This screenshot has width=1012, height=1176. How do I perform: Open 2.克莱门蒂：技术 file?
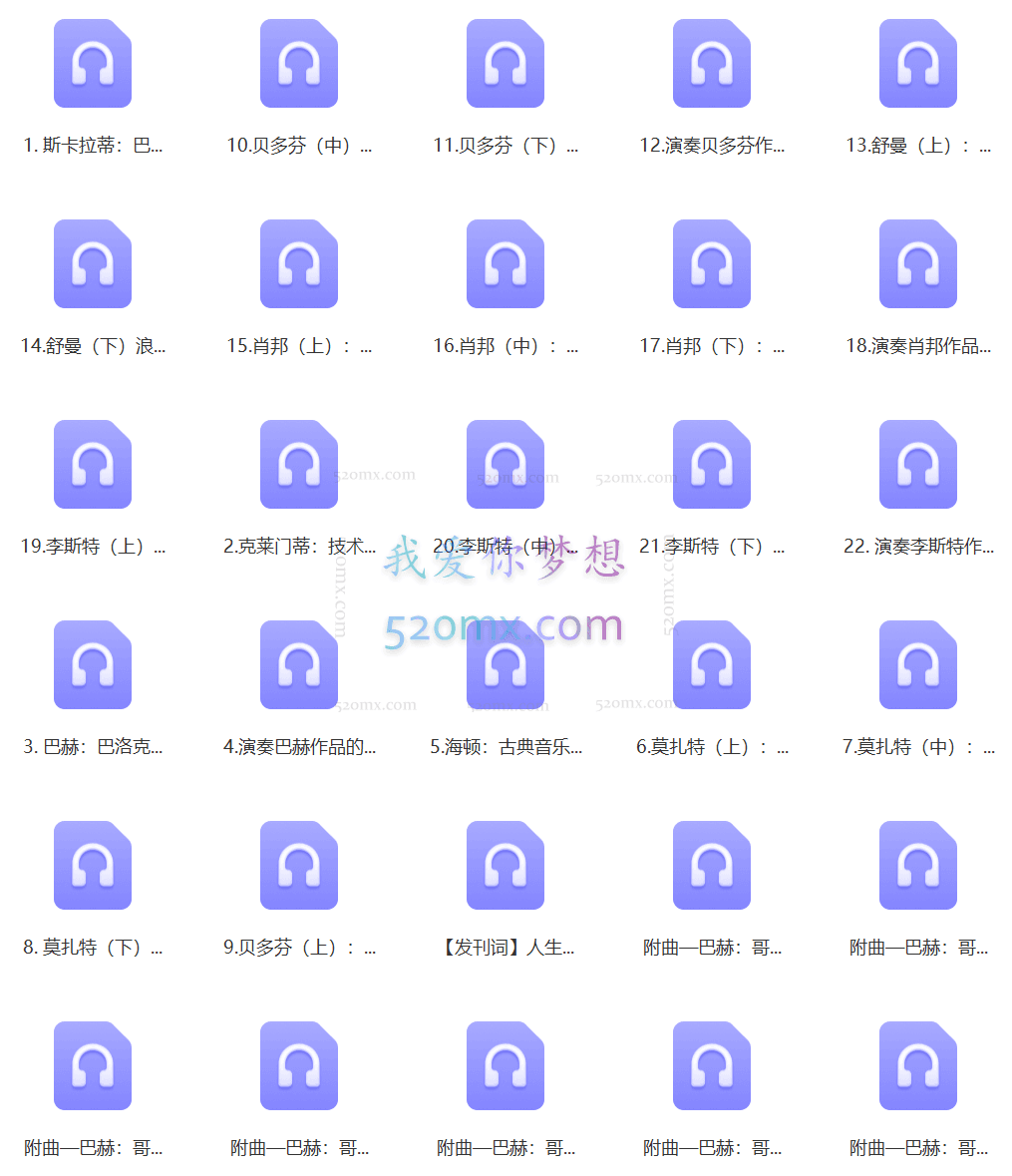(299, 465)
